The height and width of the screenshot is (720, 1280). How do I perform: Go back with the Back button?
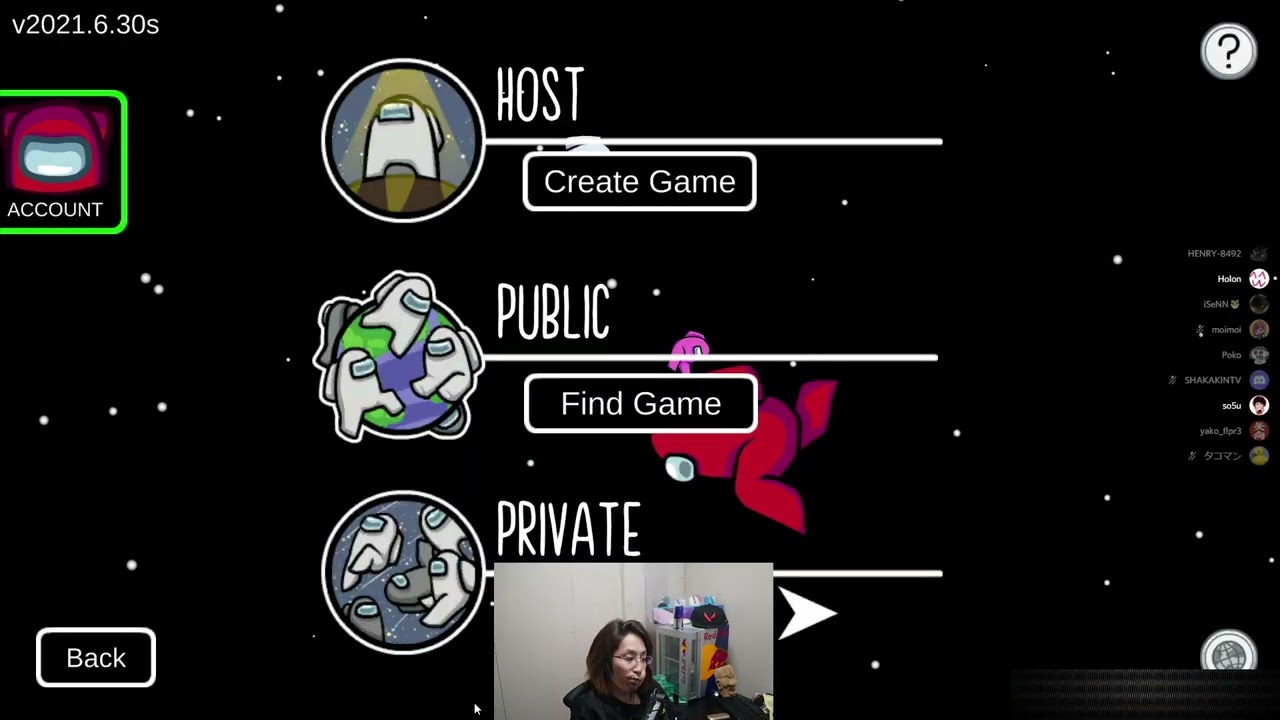click(x=96, y=658)
